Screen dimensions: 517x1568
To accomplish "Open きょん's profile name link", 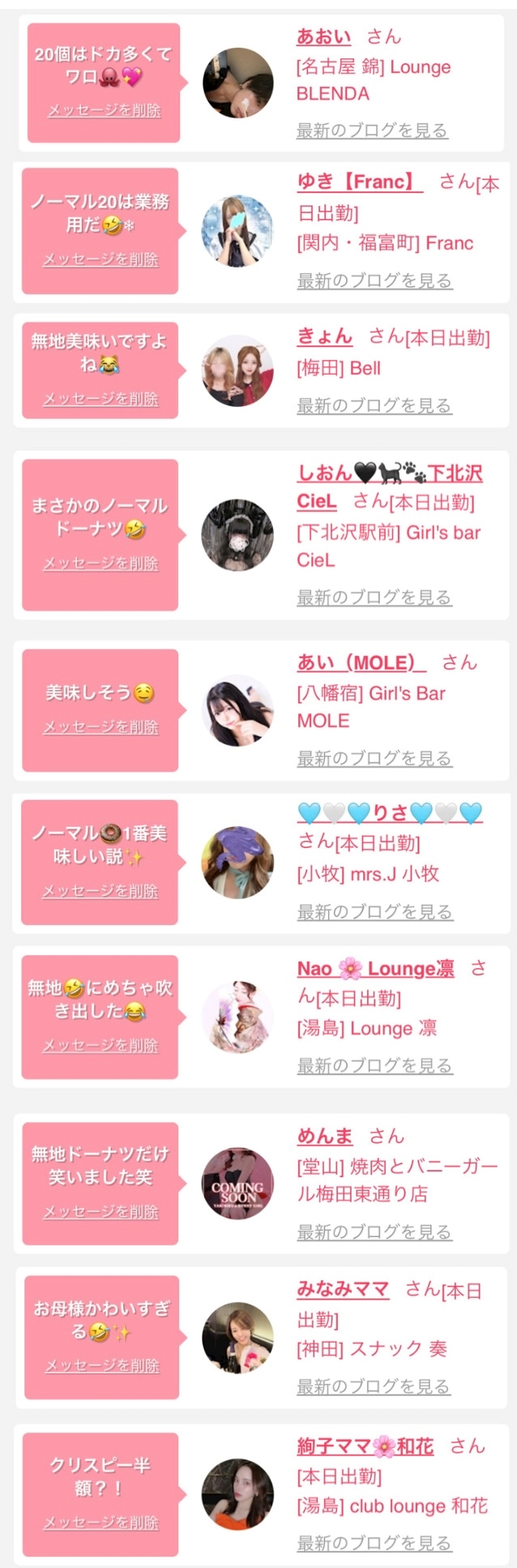I will pyautogui.click(x=325, y=336).
